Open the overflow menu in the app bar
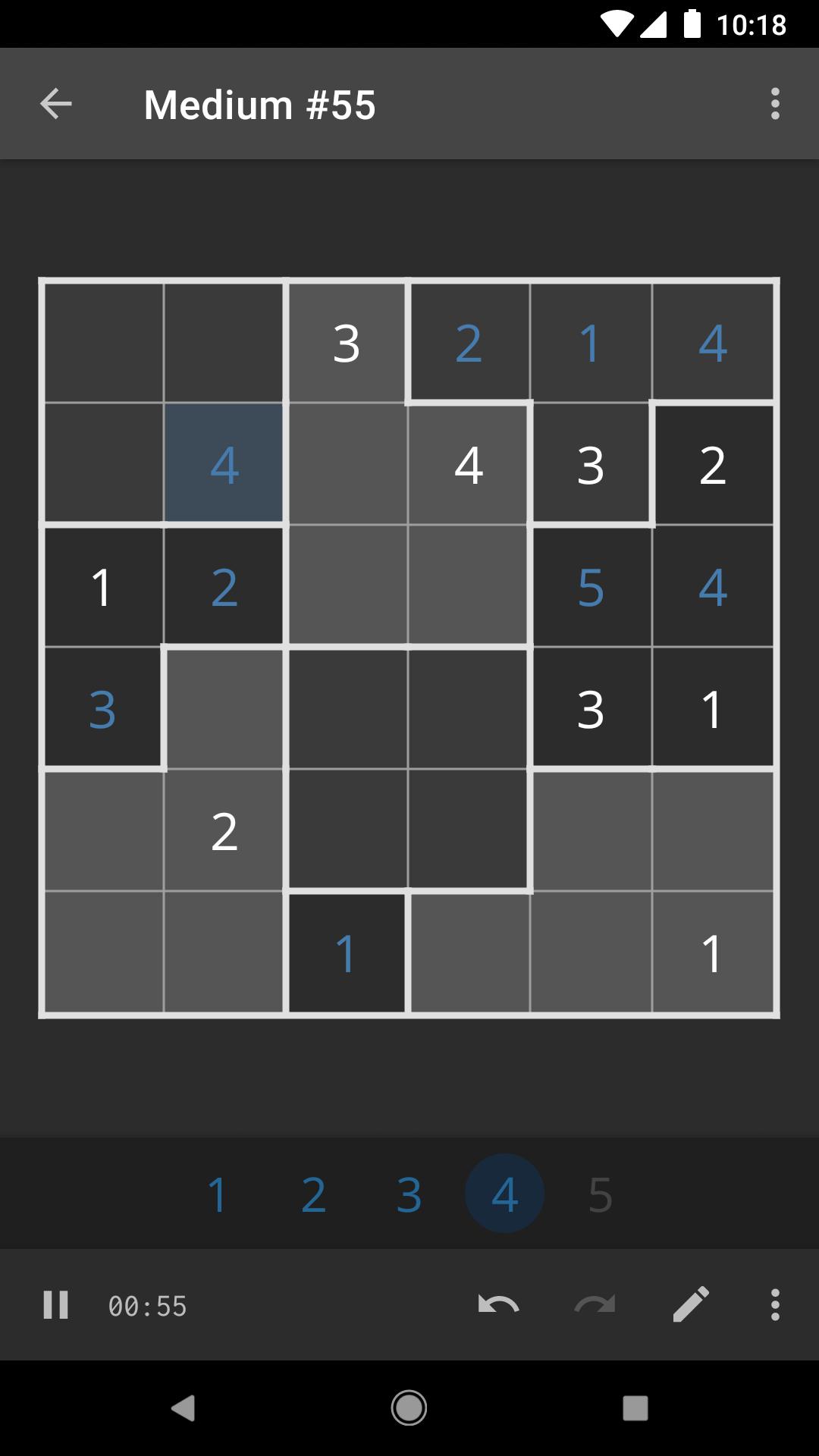819x1456 pixels. 774,104
